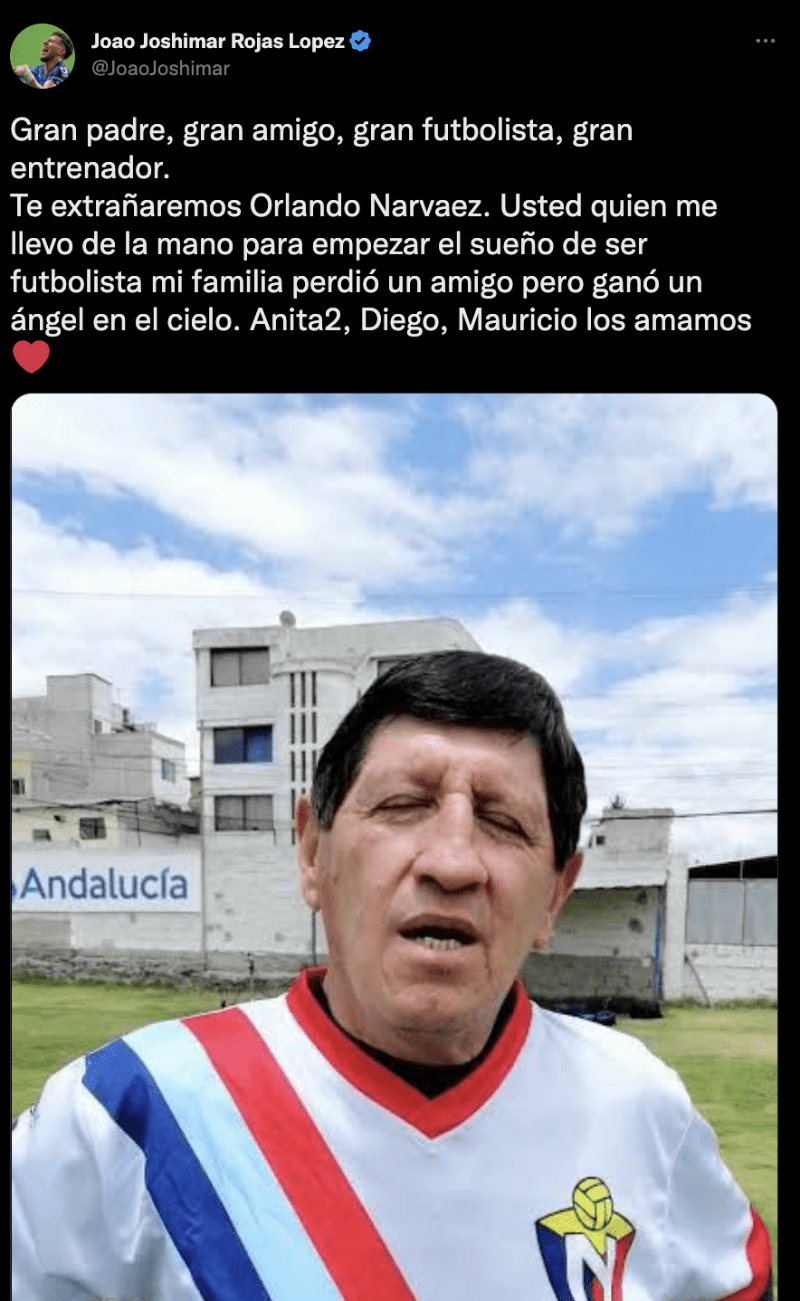This screenshot has width=800, height=1301.
Task: Open Joao Joshimar's profile picture
Action: (42, 55)
